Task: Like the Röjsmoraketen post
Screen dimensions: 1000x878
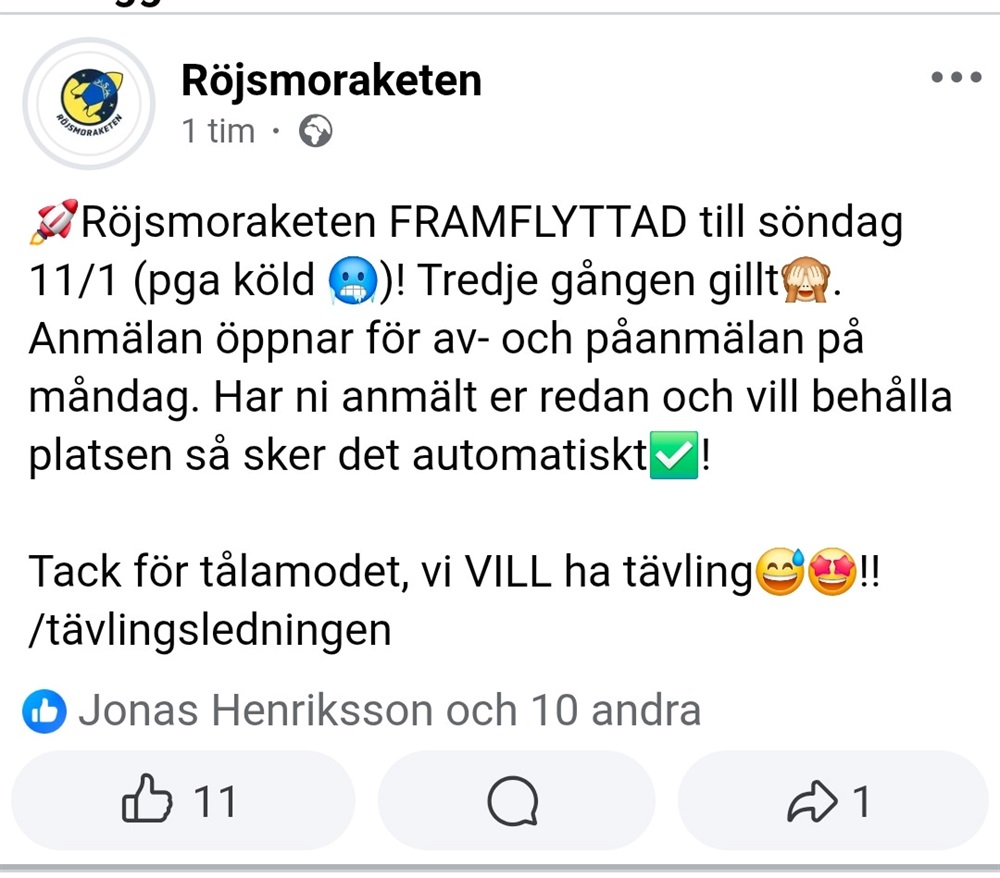Action: coord(182,802)
